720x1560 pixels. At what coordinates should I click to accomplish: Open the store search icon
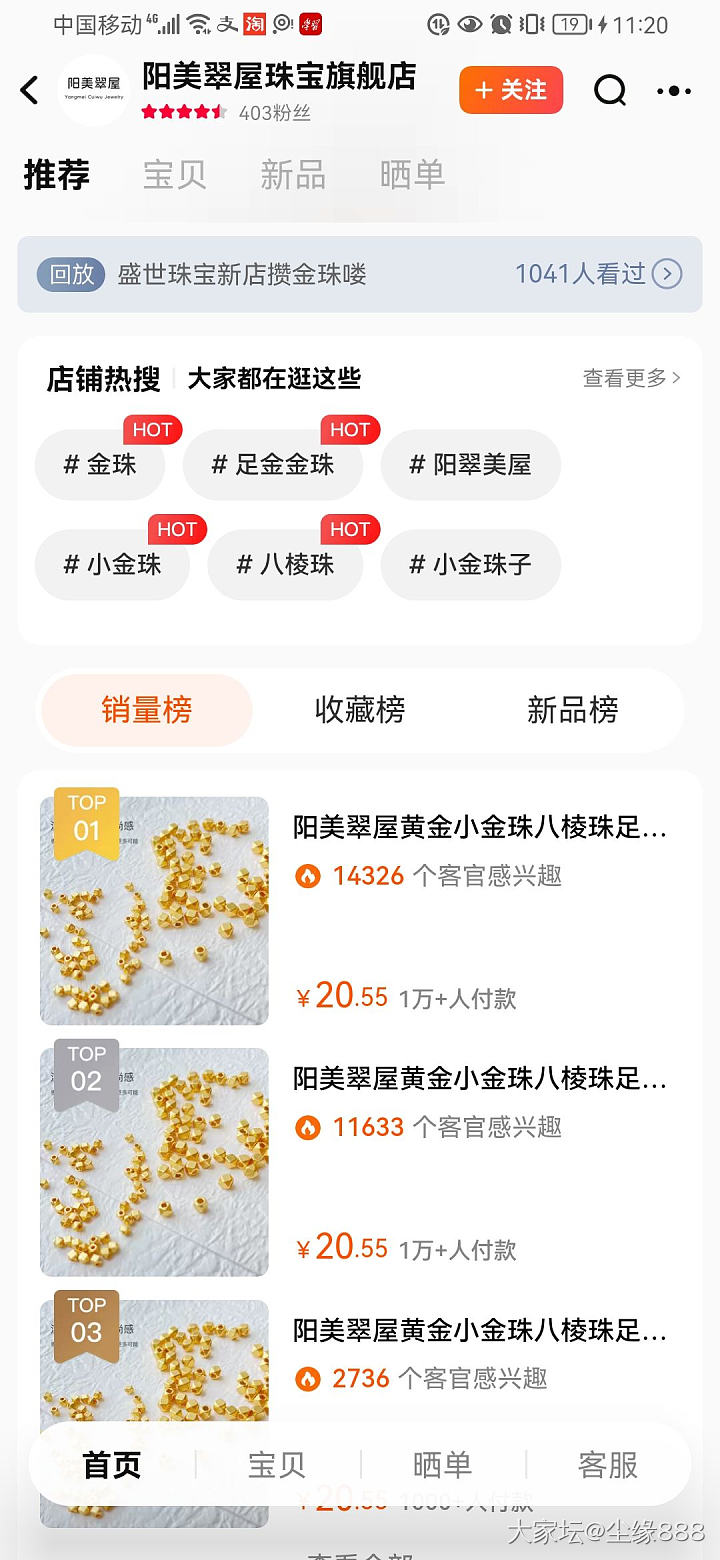609,90
